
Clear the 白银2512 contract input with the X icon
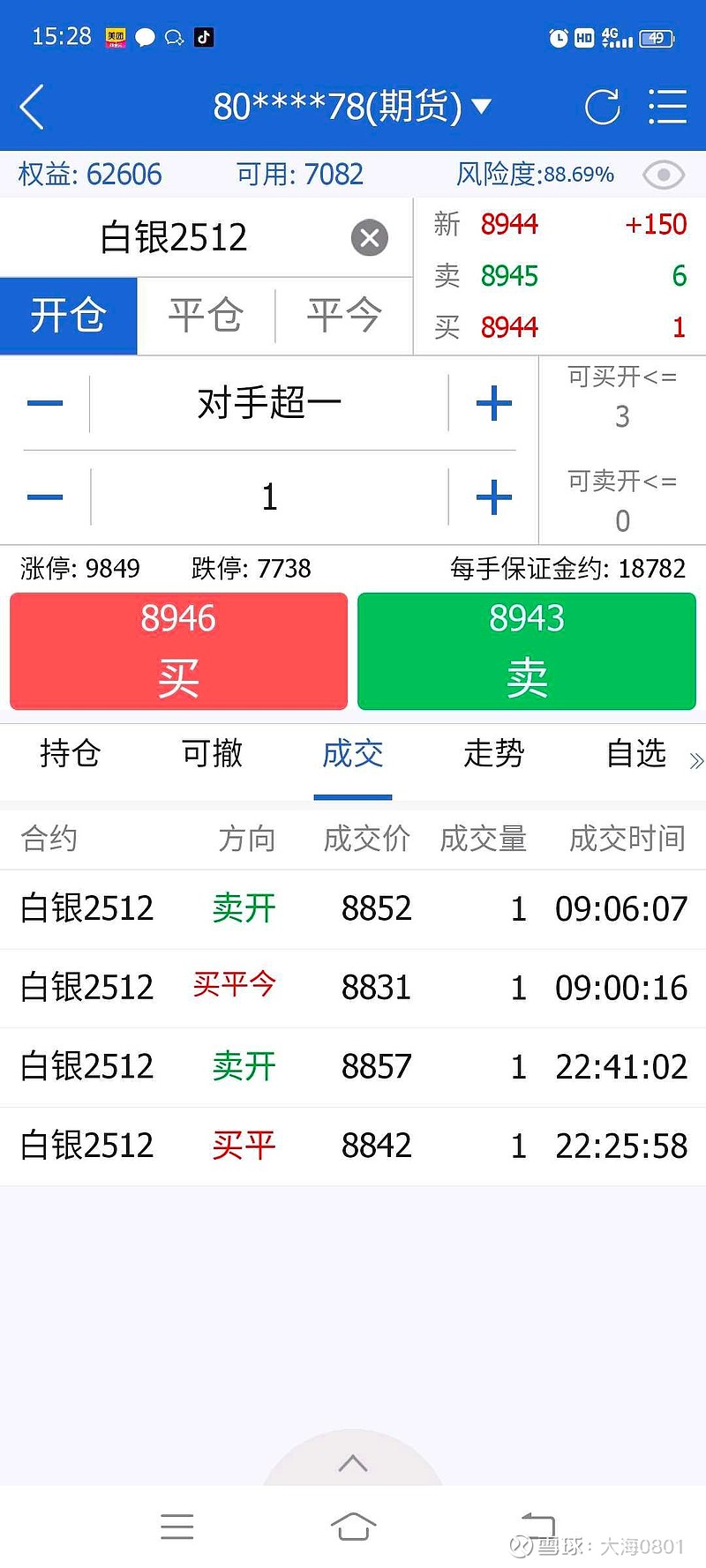369,237
